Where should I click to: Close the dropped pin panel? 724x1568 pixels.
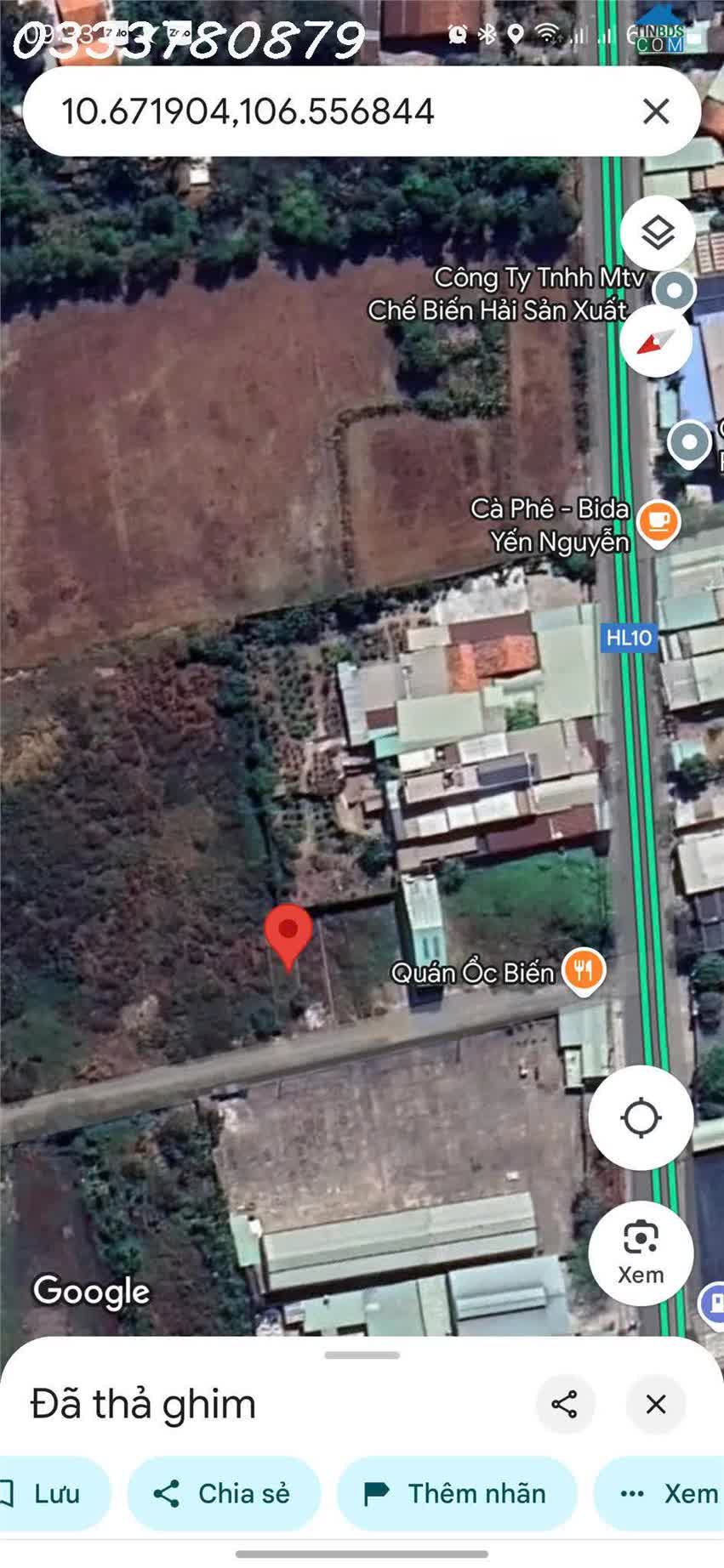tap(655, 1404)
